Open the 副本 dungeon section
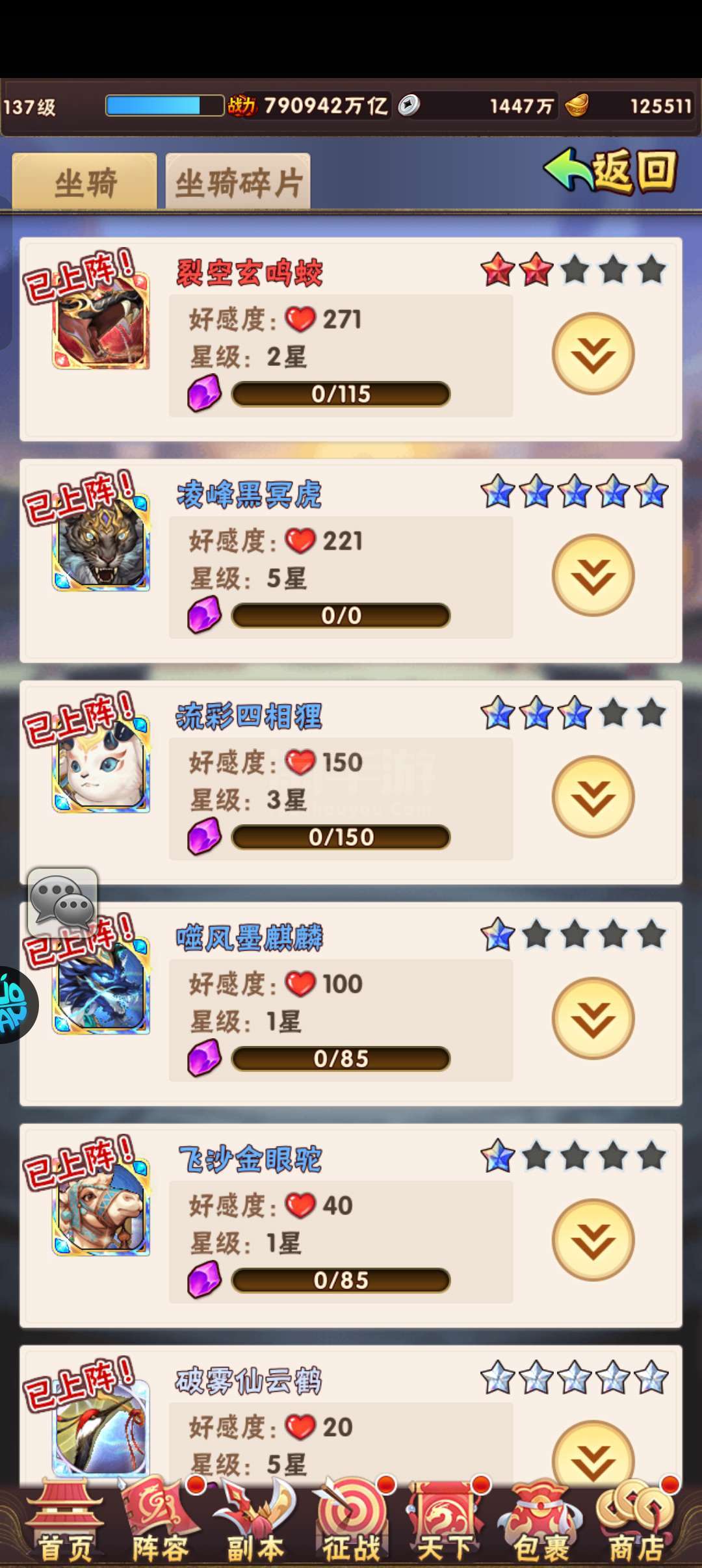This screenshot has width=702, height=1568. click(x=255, y=1521)
